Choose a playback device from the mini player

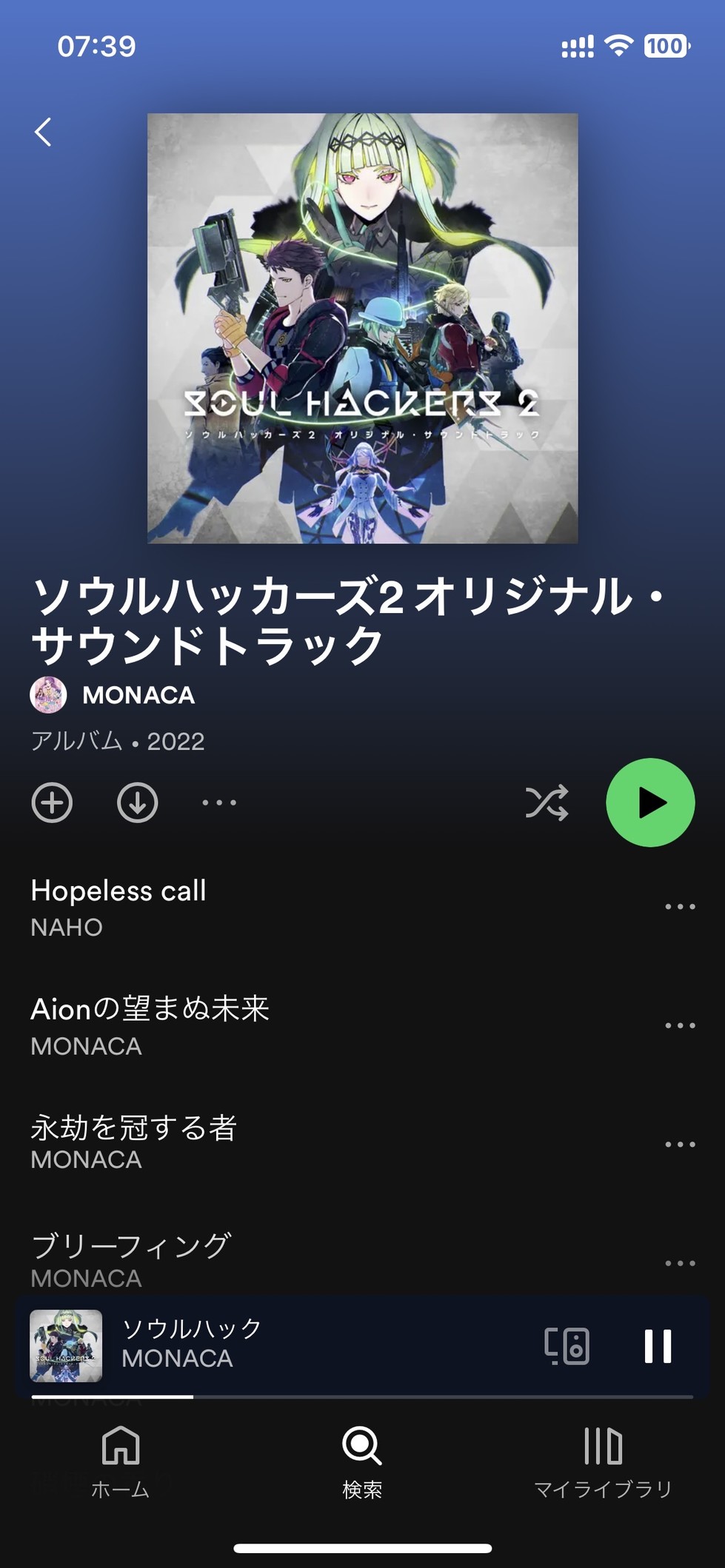click(567, 1346)
